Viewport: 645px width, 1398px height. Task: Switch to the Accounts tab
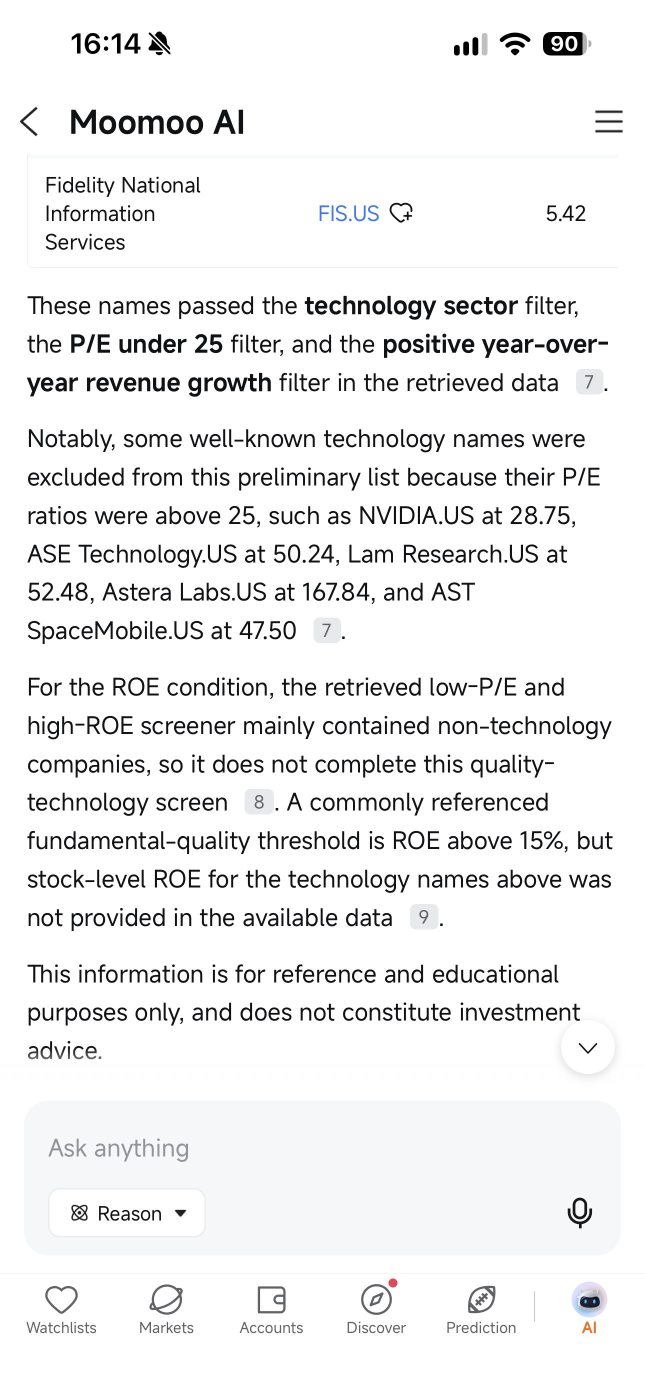(271, 1310)
